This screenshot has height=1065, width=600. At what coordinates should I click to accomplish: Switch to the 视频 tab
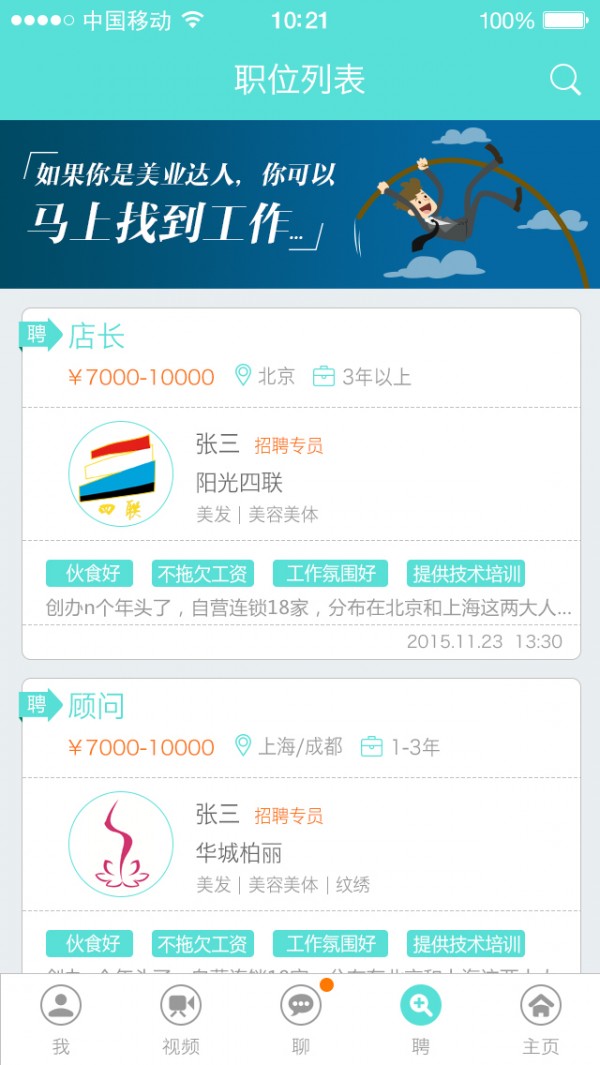click(x=181, y=1019)
